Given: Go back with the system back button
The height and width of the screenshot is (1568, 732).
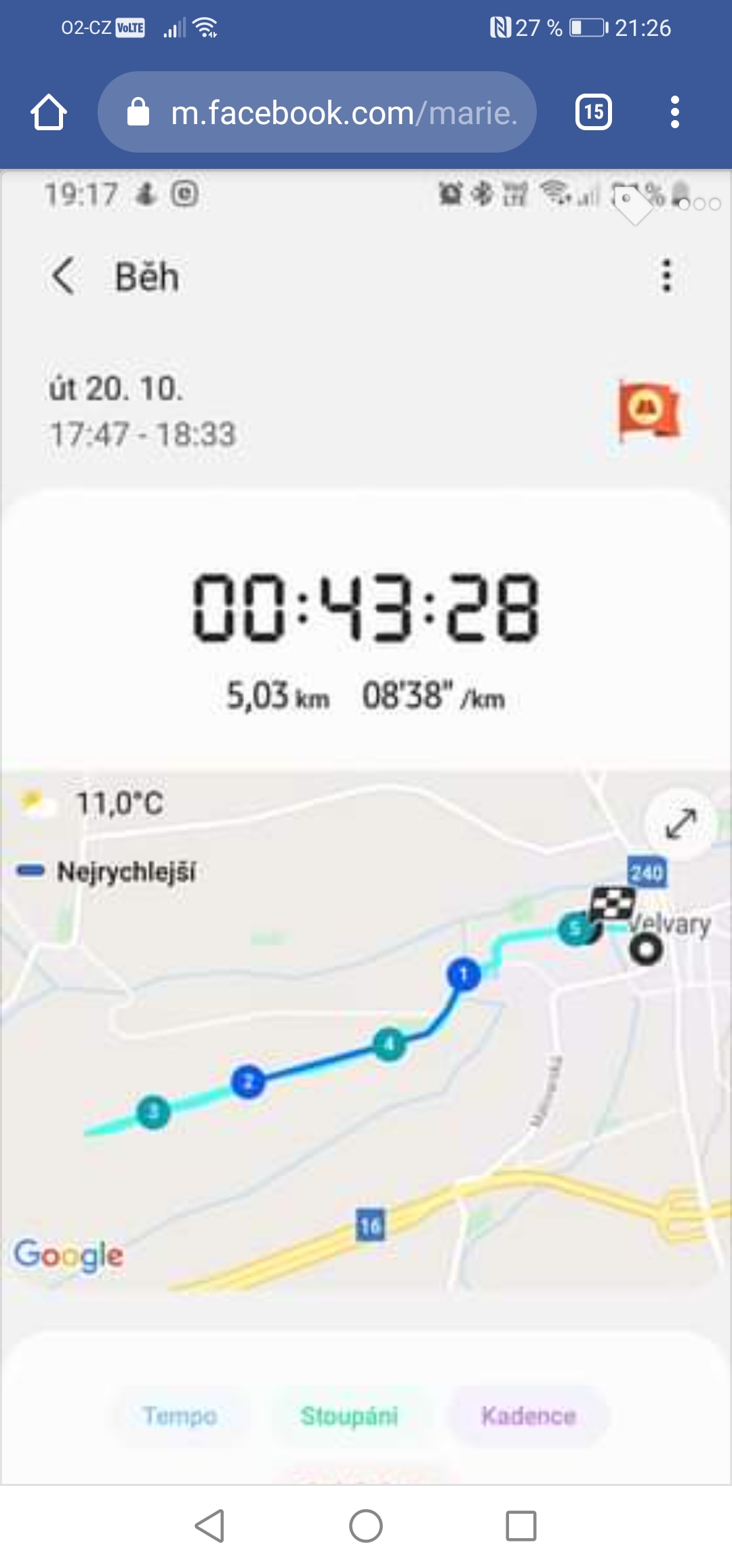Looking at the screenshot, I should (x=209, y=1526).
